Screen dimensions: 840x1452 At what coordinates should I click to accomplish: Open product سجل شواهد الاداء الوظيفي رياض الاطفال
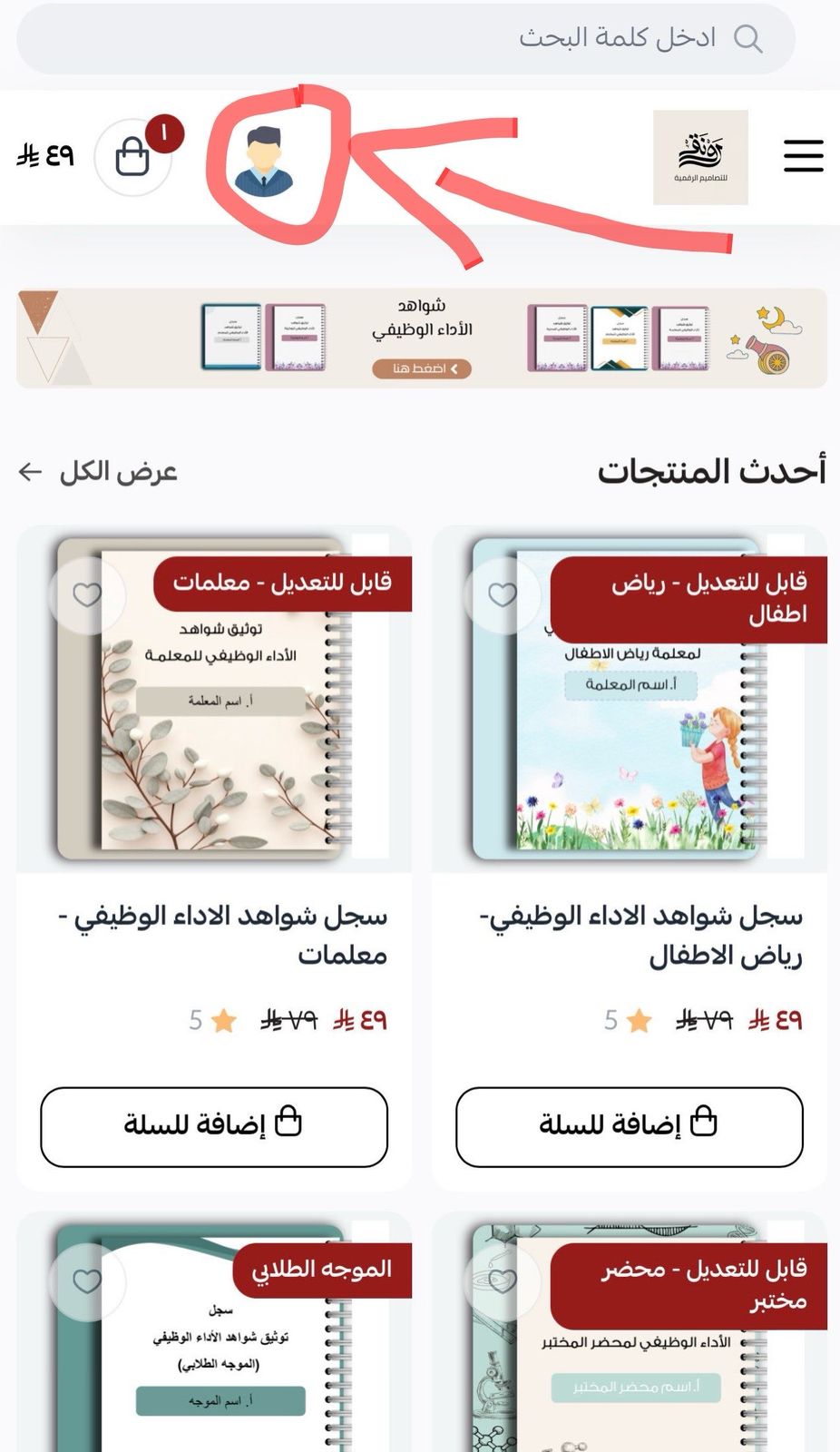[640, 935]
